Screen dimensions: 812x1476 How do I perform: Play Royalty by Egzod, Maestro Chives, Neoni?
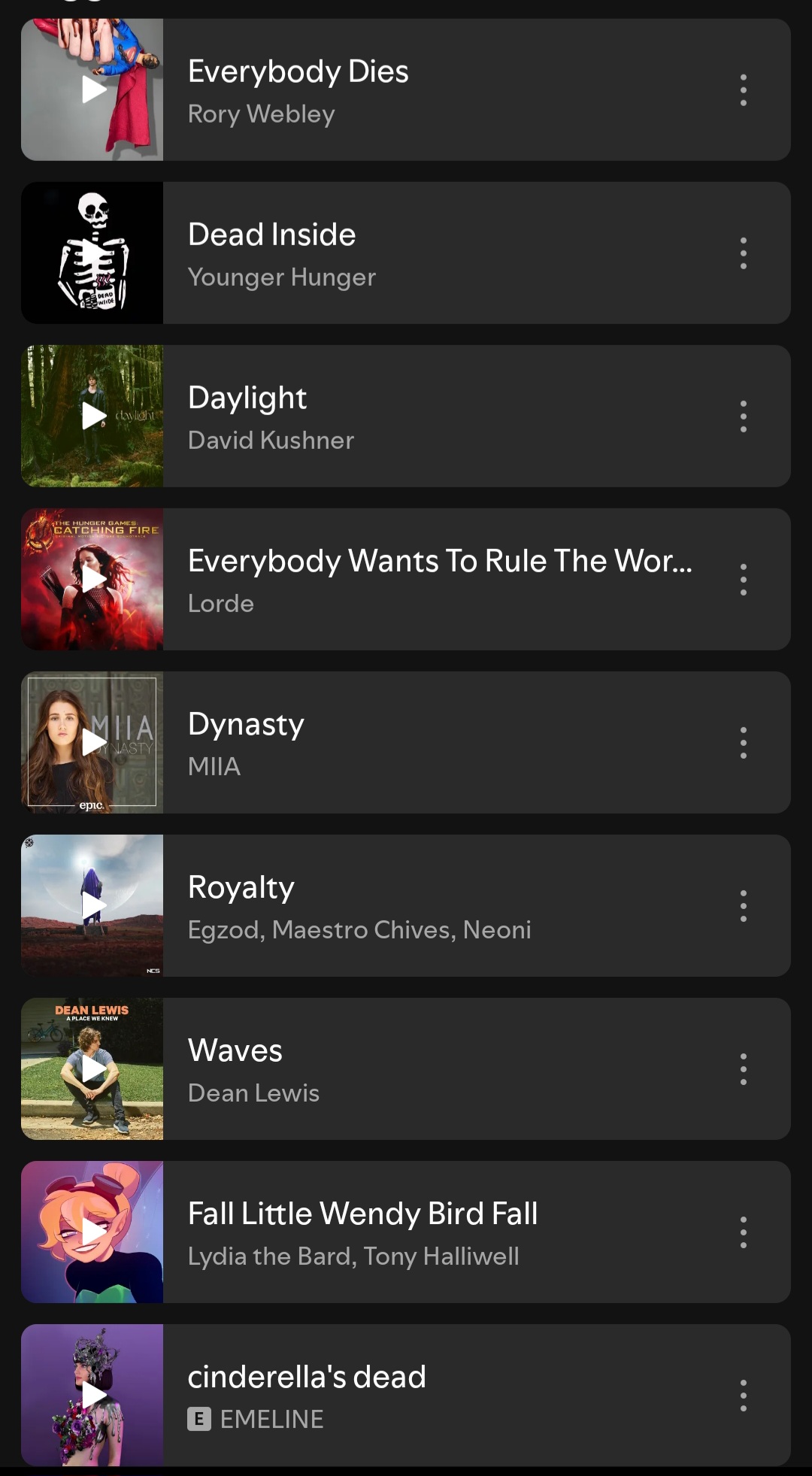click(93, 905)
